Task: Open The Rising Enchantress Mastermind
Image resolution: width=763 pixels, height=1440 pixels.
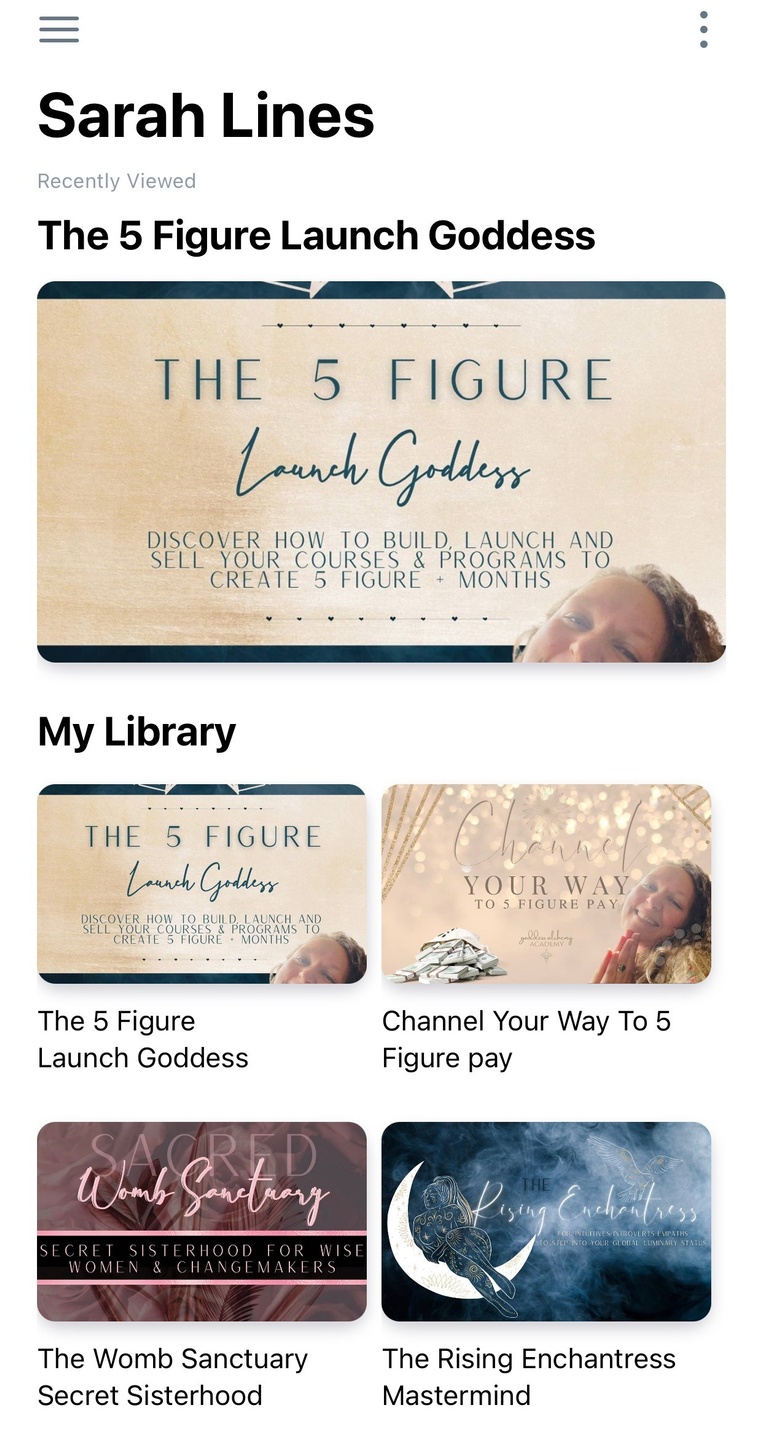Action: pos(546,1221)
